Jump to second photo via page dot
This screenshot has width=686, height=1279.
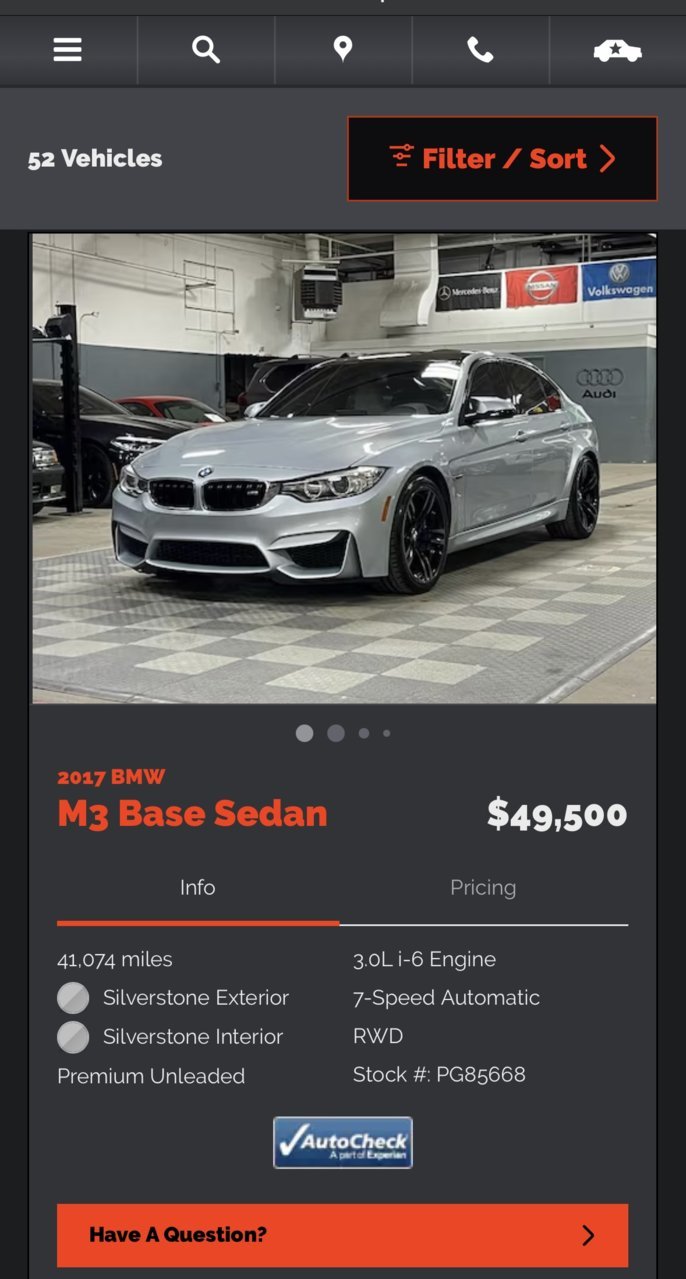click(x=336, y=733)
